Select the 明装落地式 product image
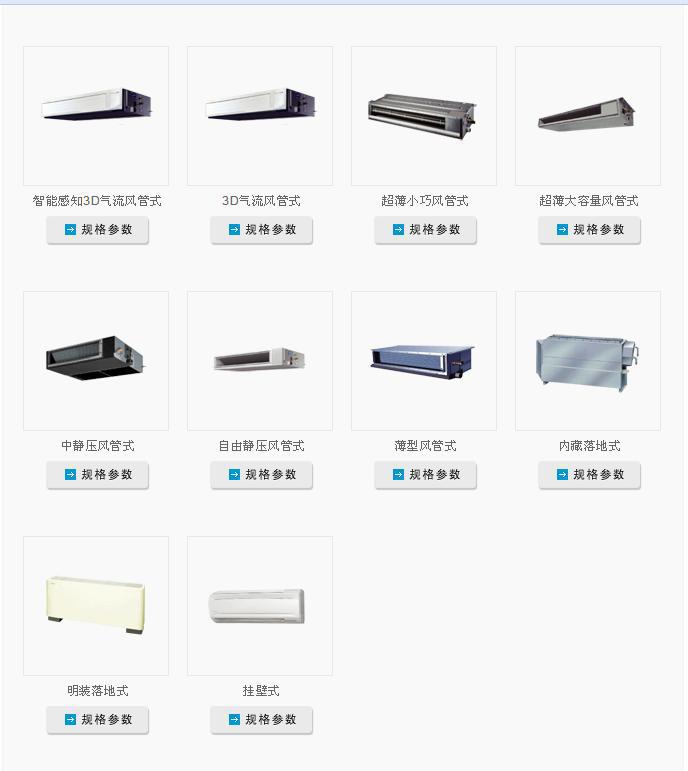Screen dimensions: 688x771 pos(96,606)
